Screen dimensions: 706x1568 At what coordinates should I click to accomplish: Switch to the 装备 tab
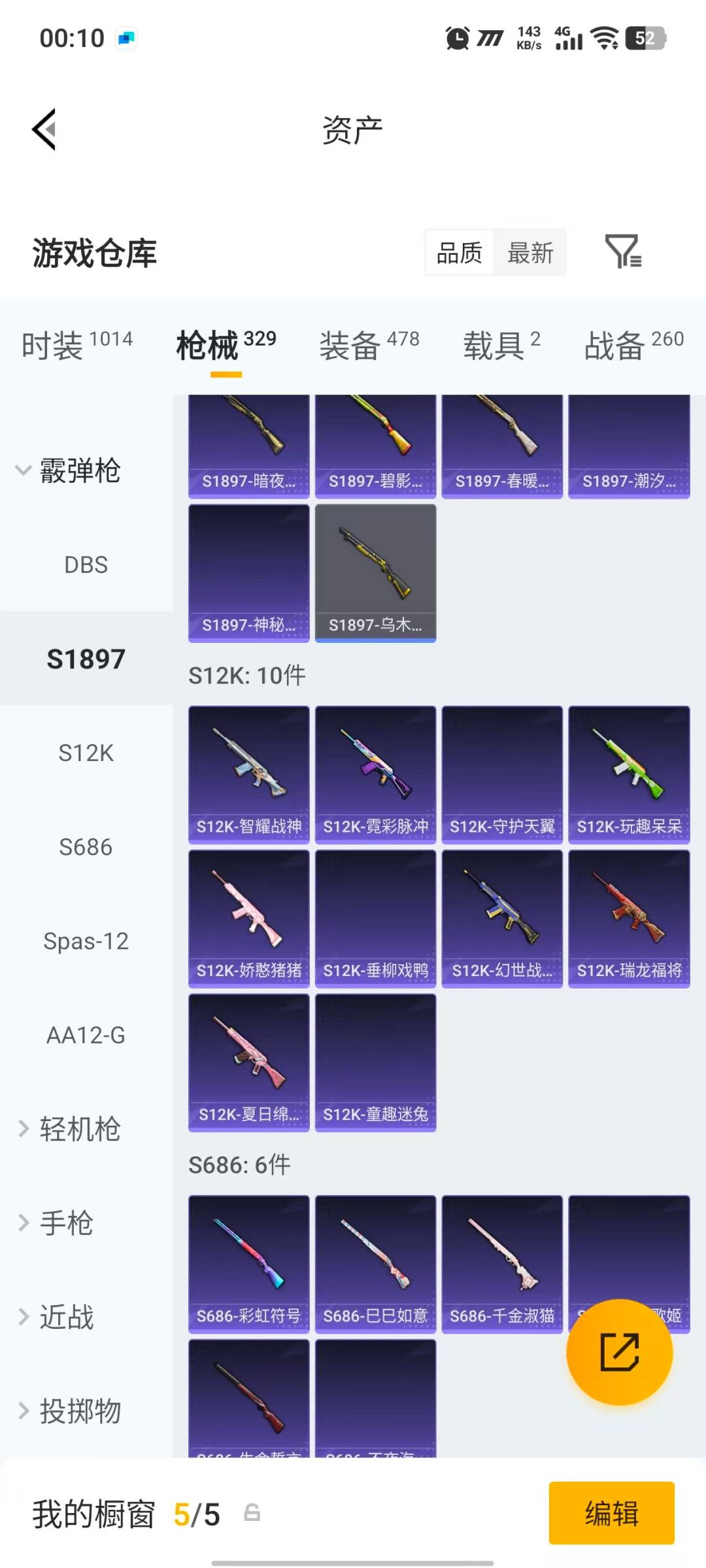(x=369, y=344)
